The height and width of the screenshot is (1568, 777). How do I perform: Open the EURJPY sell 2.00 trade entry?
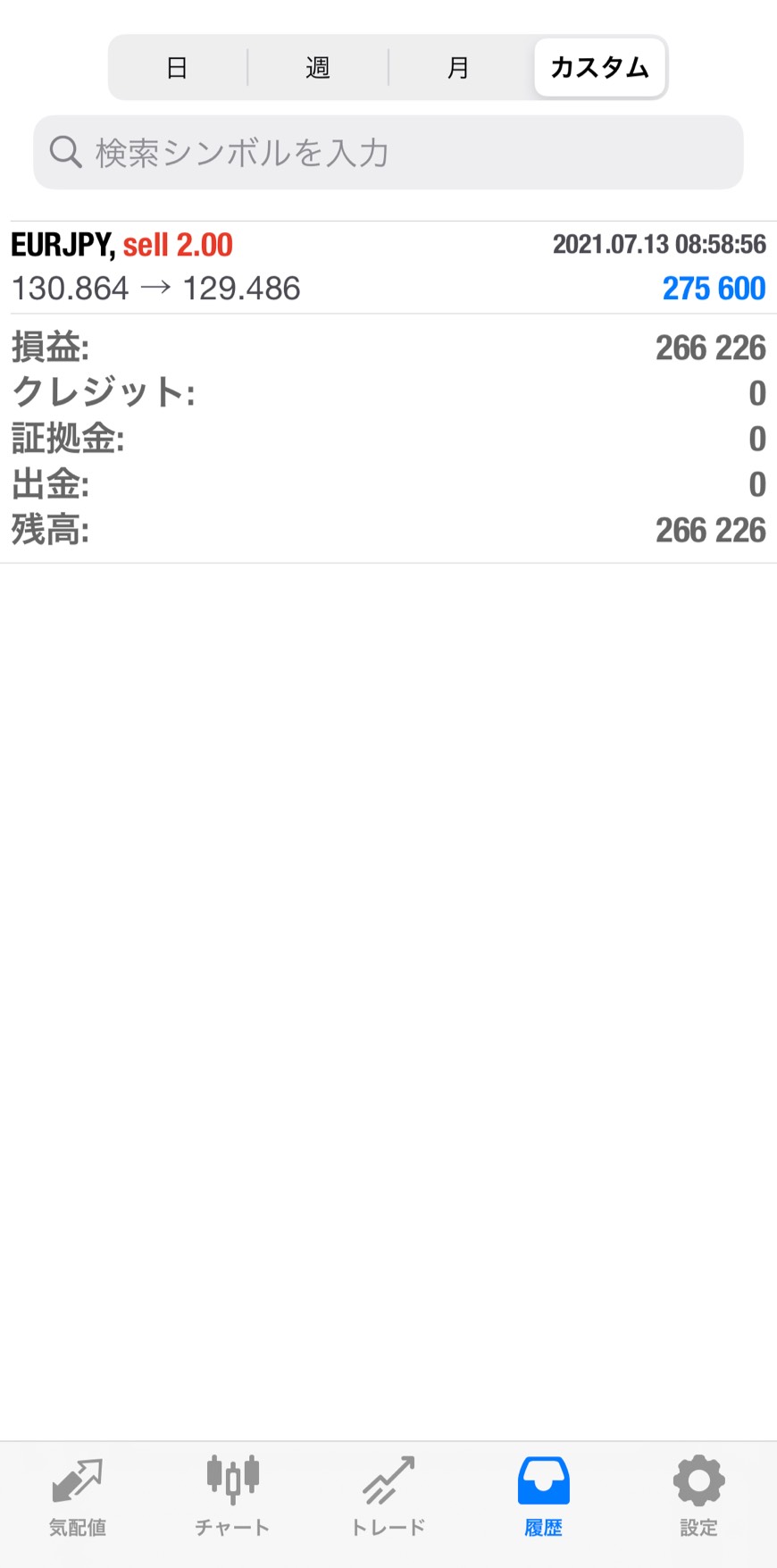(x=388, y=266)
